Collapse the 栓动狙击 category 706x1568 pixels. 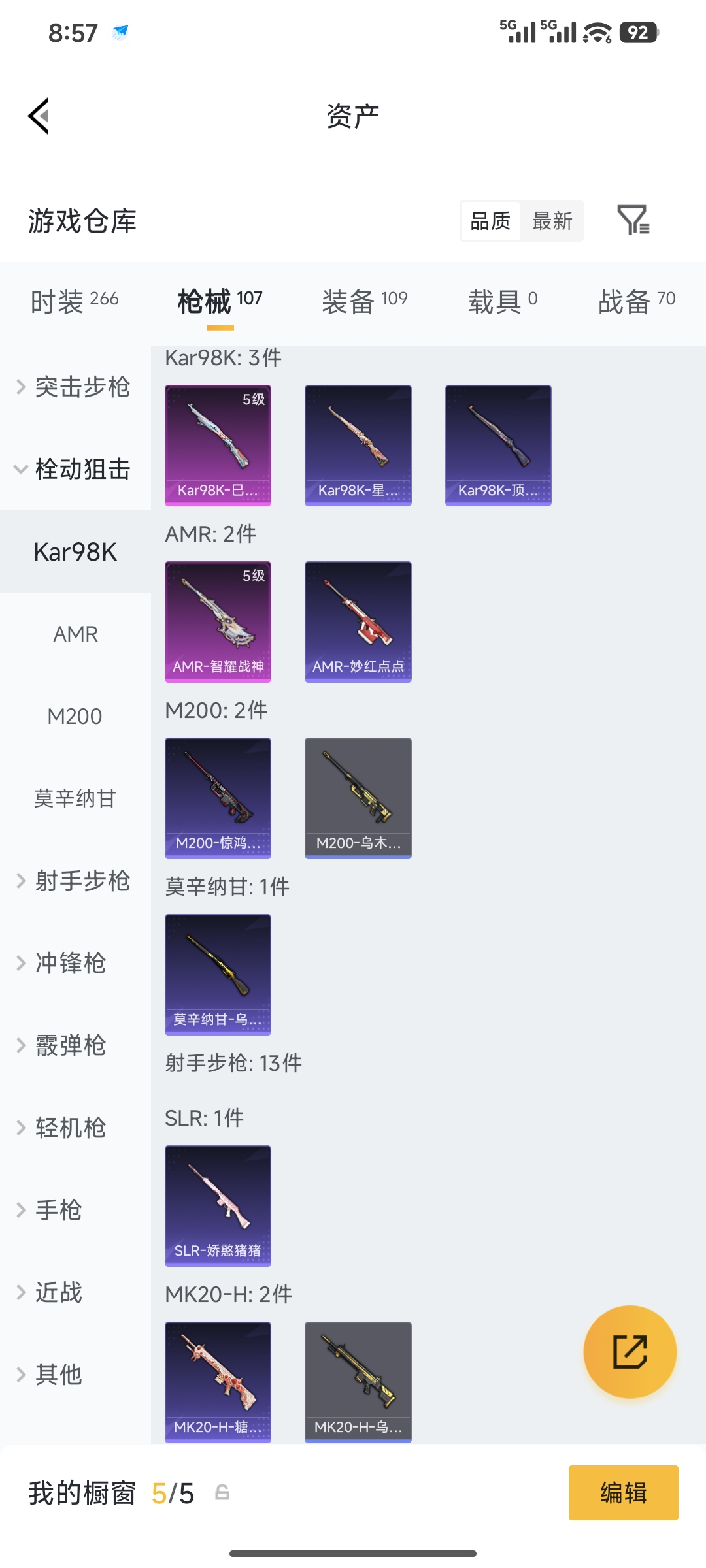click(81, 469)
